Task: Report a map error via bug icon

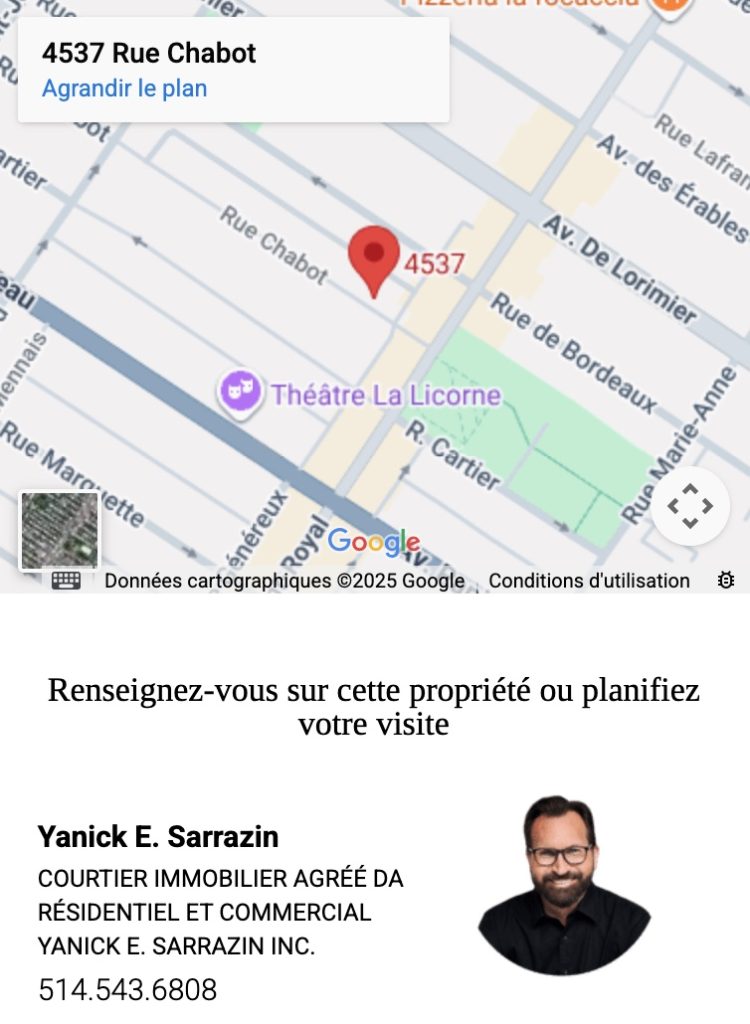Action: click(727, 580)
